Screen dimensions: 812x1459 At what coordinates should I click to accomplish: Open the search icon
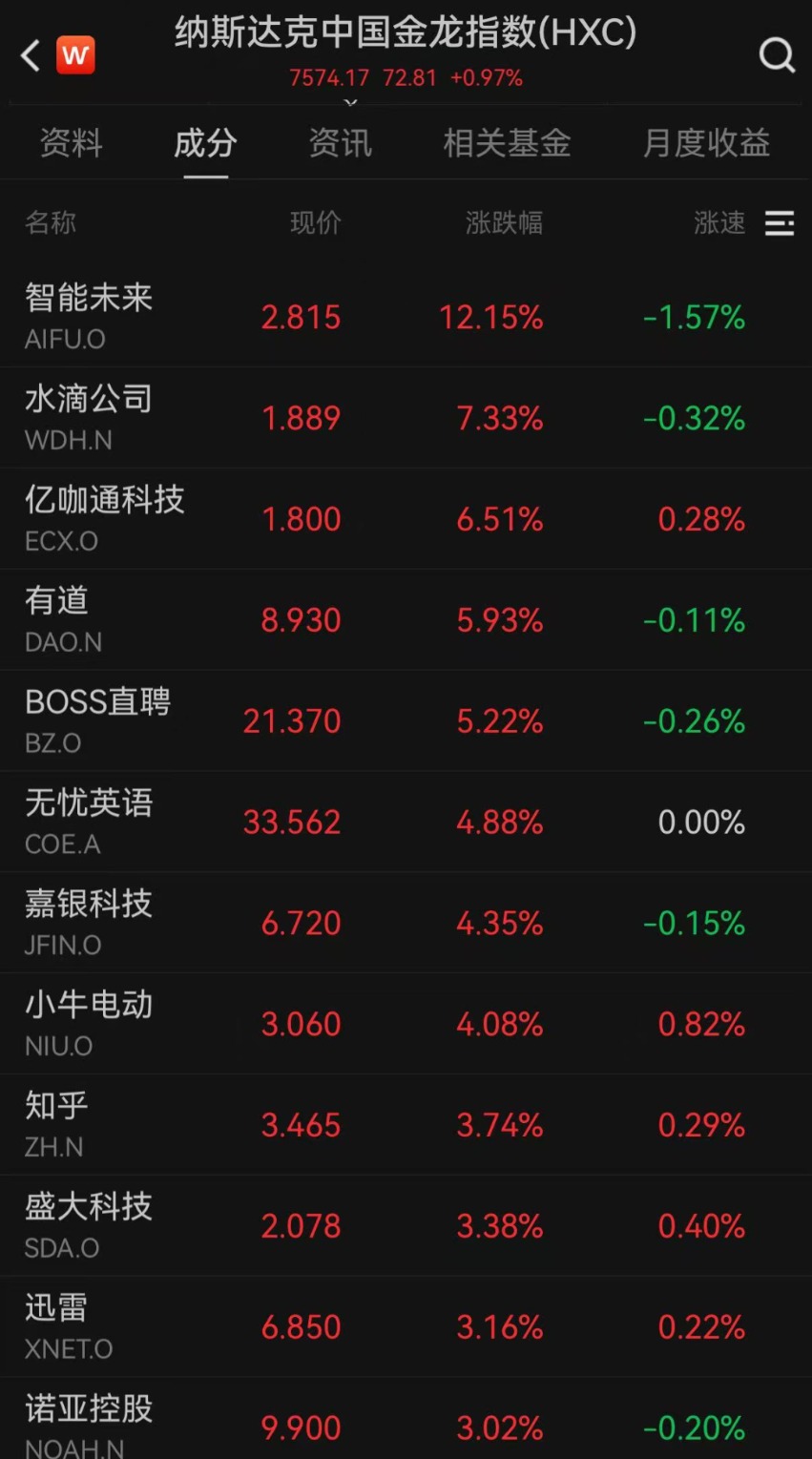pos(776,55)
